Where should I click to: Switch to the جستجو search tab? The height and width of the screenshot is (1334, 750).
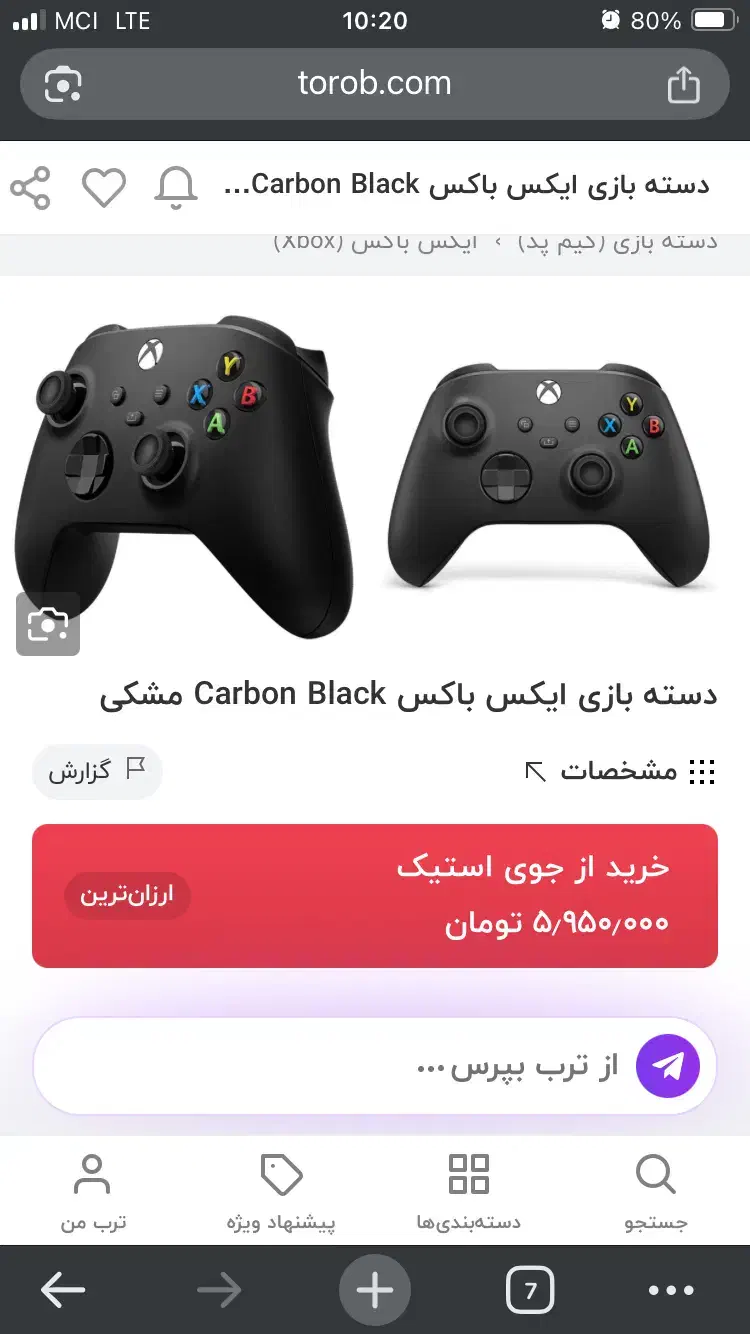pyautogui.click(x=656, y=1192)
